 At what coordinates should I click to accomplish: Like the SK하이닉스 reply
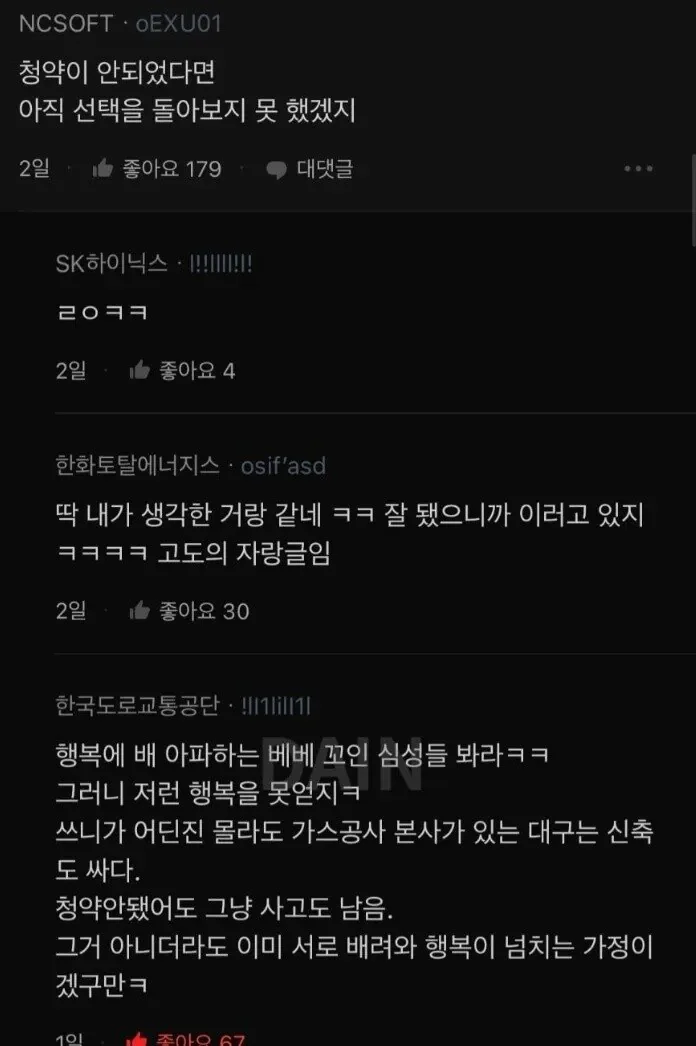pos(140,371)
